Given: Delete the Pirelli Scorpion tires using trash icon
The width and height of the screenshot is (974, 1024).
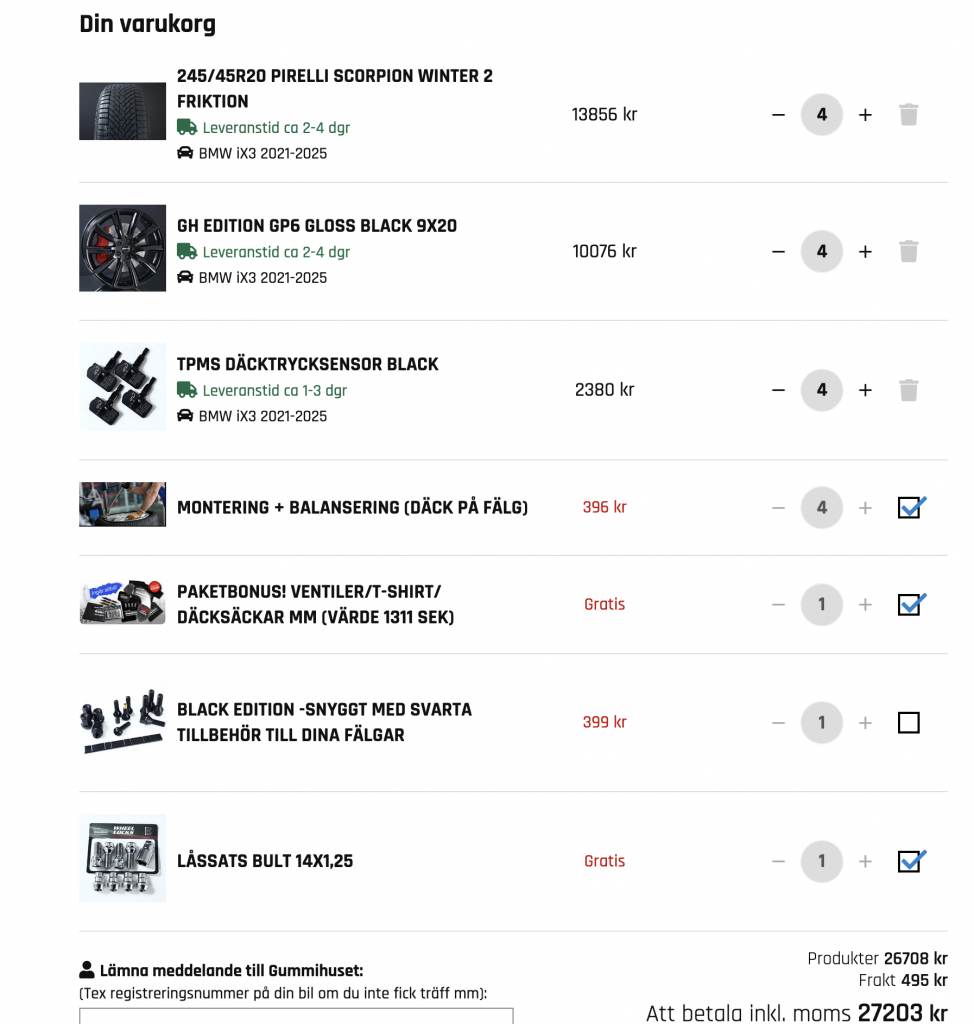Looking at the screenshot, I should [x=908, y=114].
